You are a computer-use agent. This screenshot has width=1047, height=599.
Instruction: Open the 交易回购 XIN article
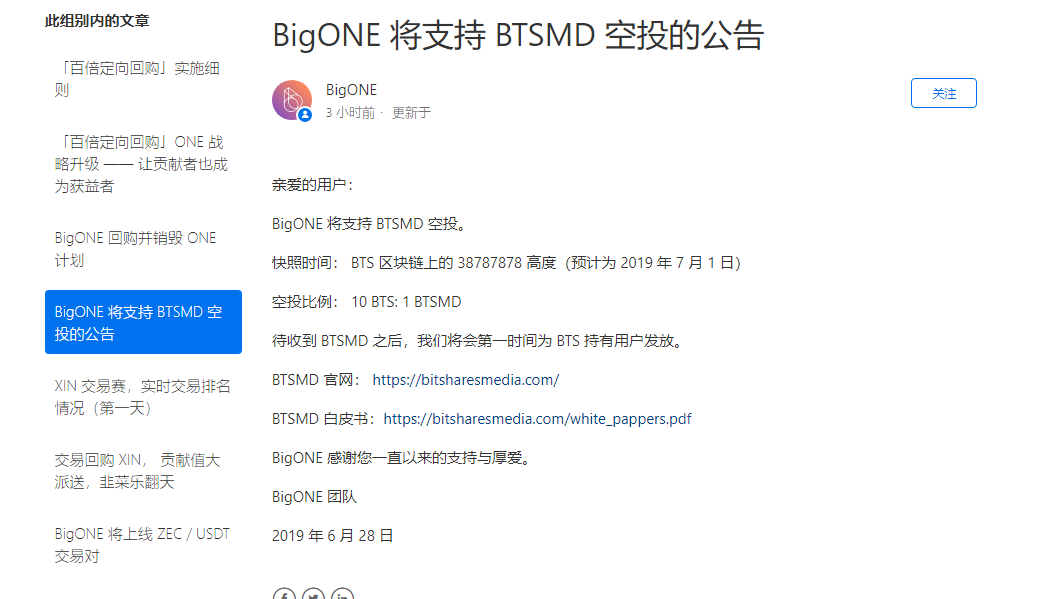(x=137, y=471)
